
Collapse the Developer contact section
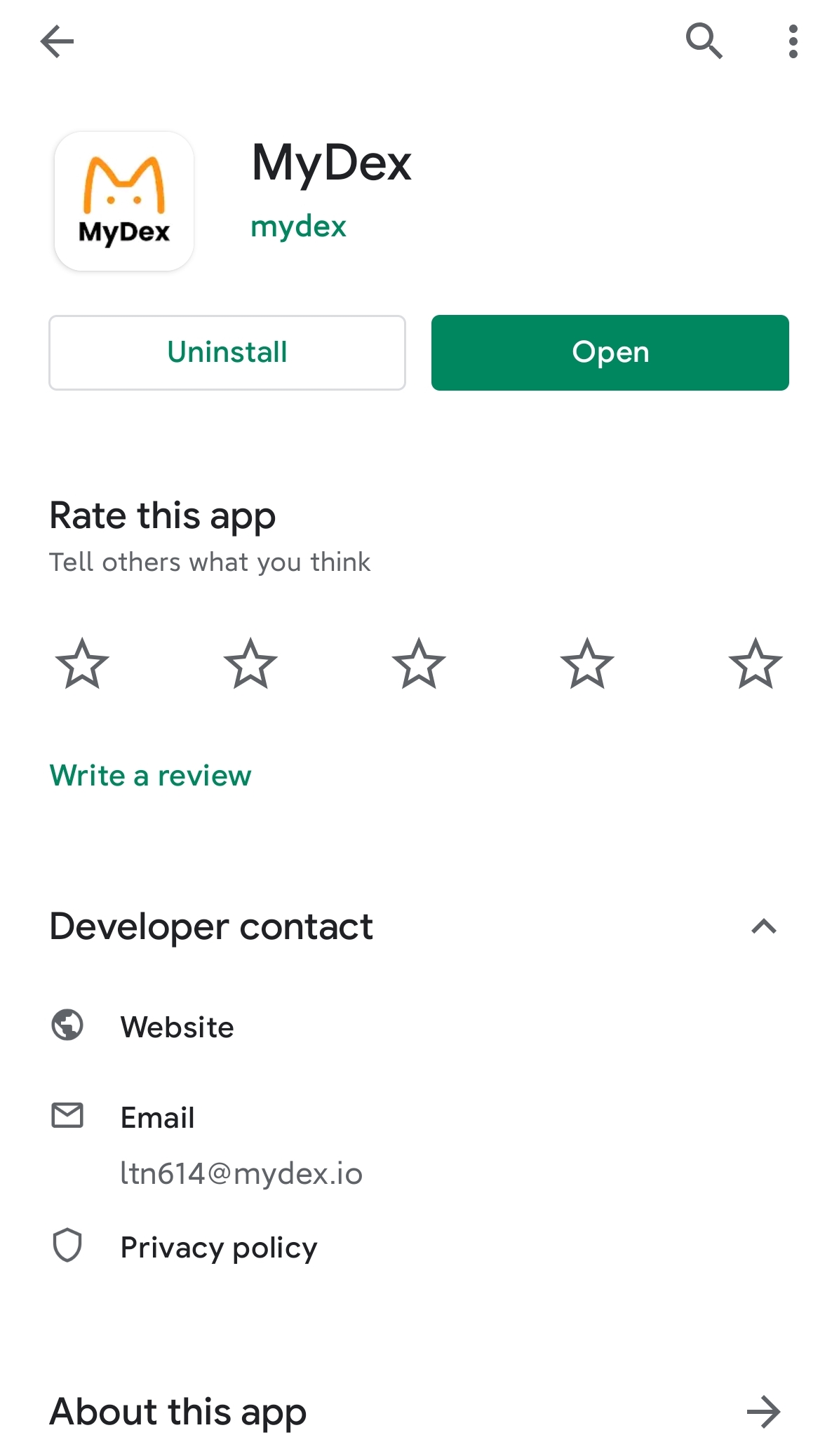point(763,926)
